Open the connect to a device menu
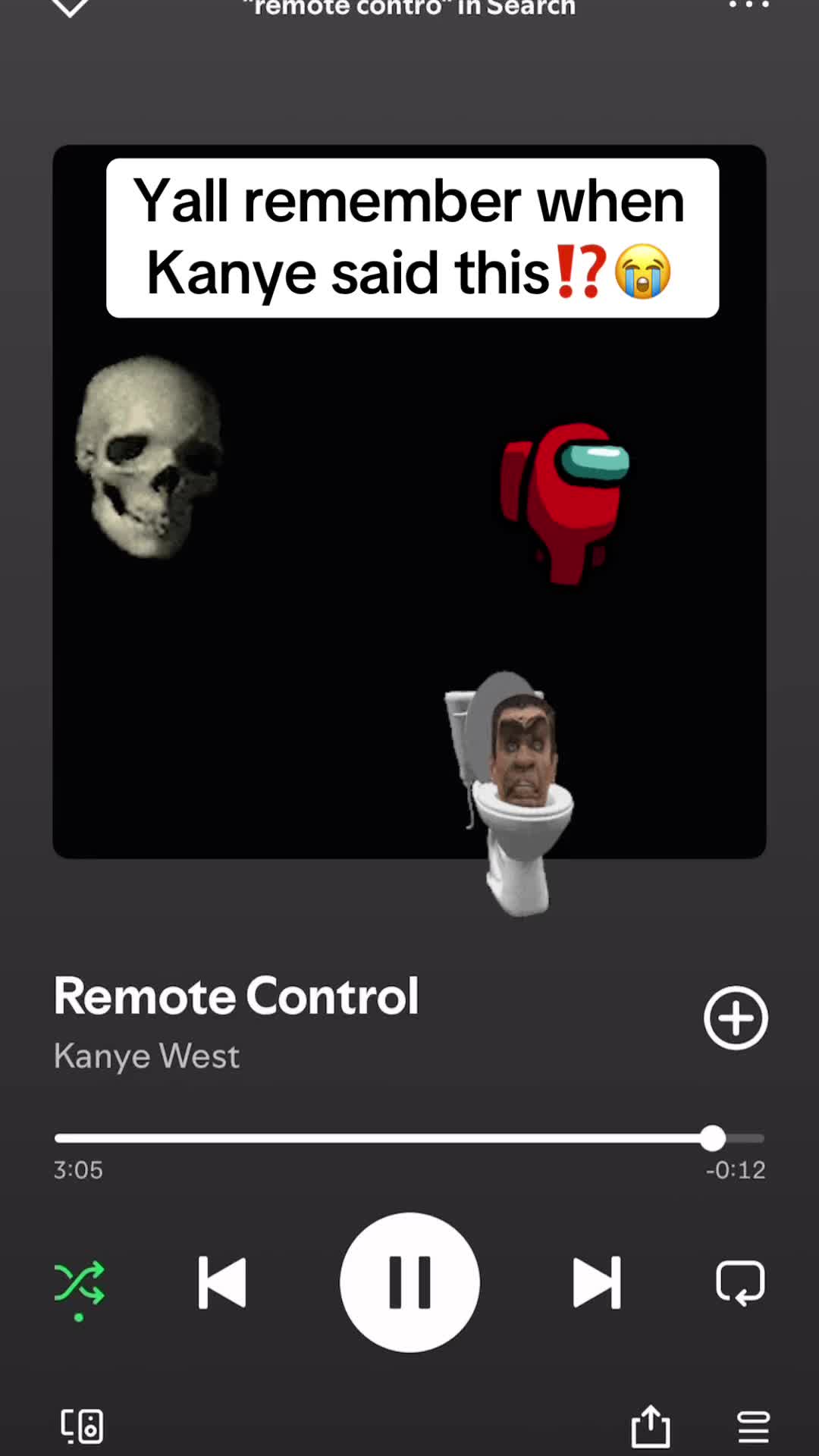This screenshot has height=1456, width=819. click(x=82, y=1426)
